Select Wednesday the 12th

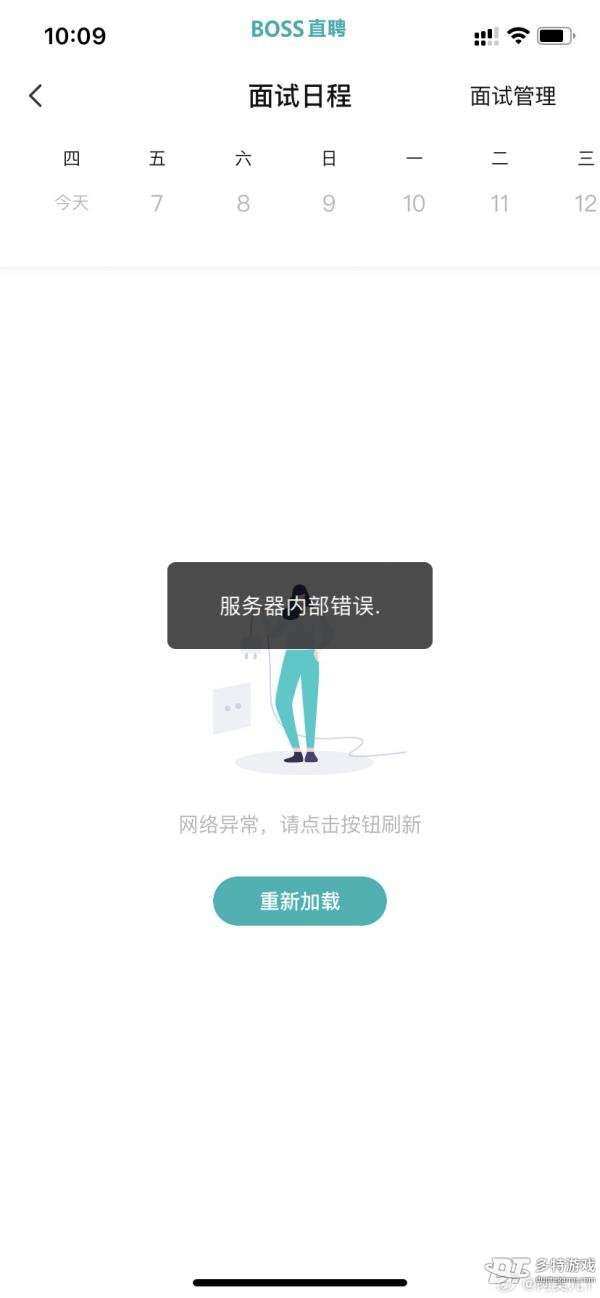tap(586, 204)
